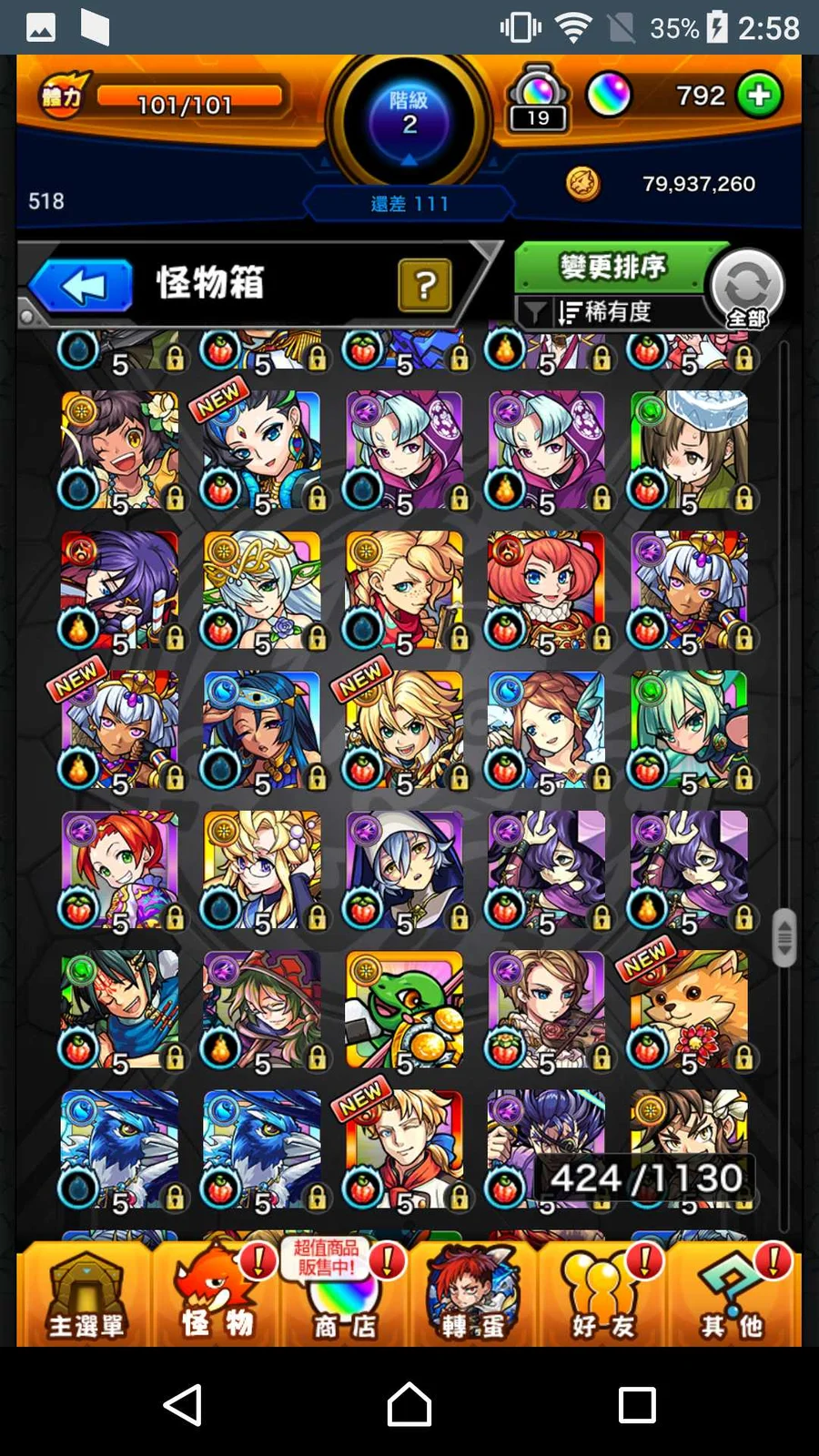
Task: Open the 稀有度 sort filter
Action: click(606, 312)
